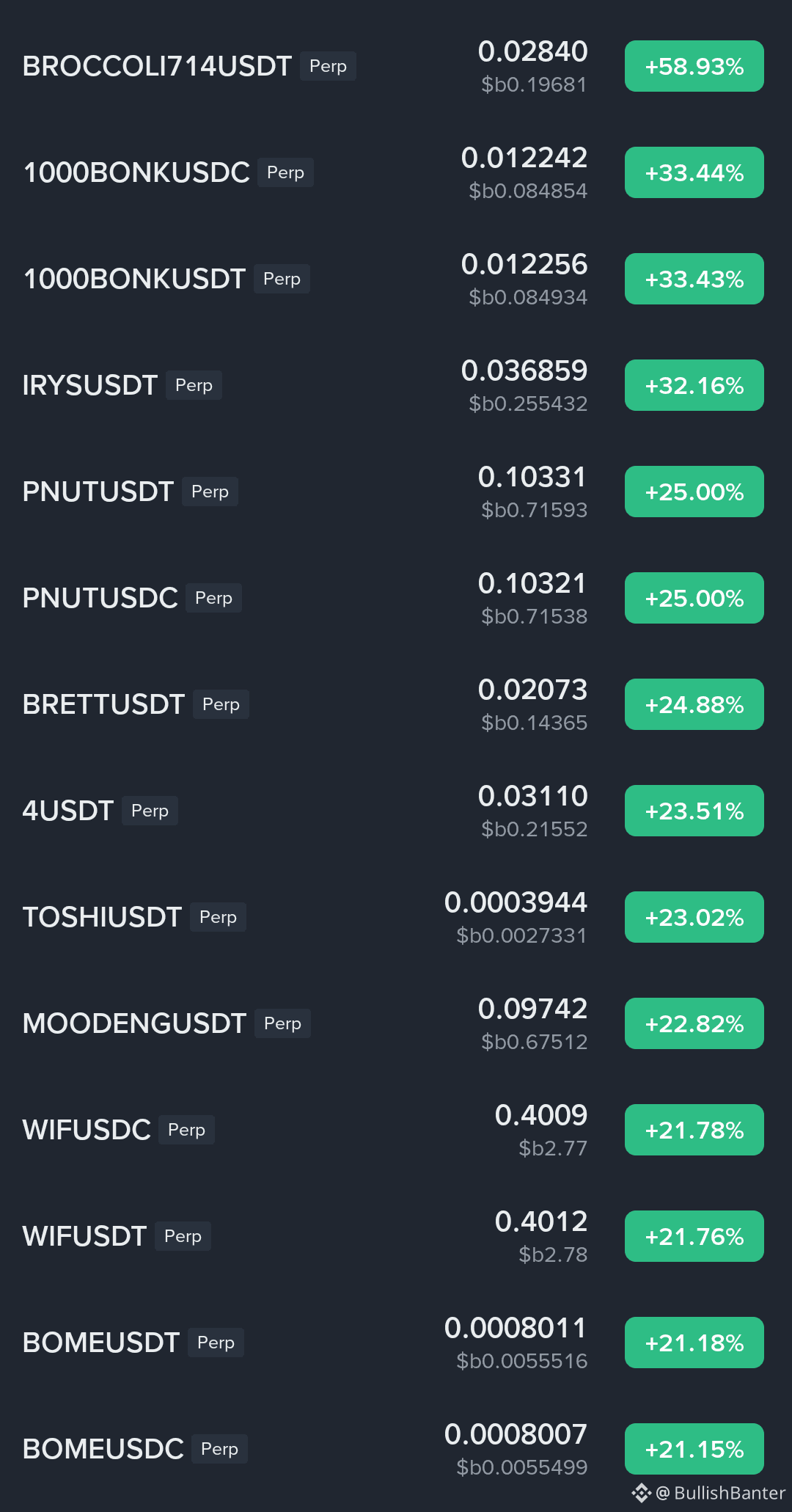Screen dimensions: 792x1512
Task: Tap the +58.93% change button
Action: click(694, 66)
